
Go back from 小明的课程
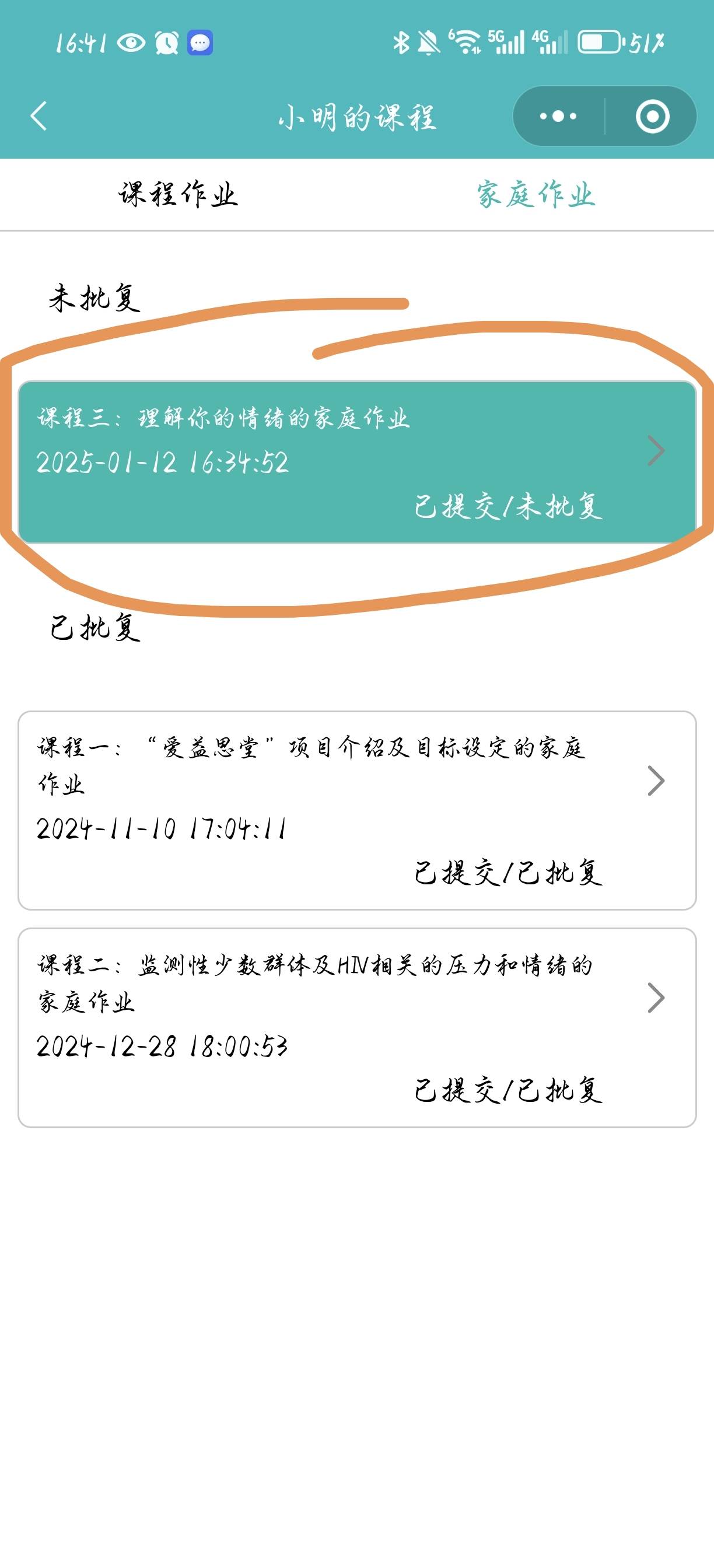point(39,116)
